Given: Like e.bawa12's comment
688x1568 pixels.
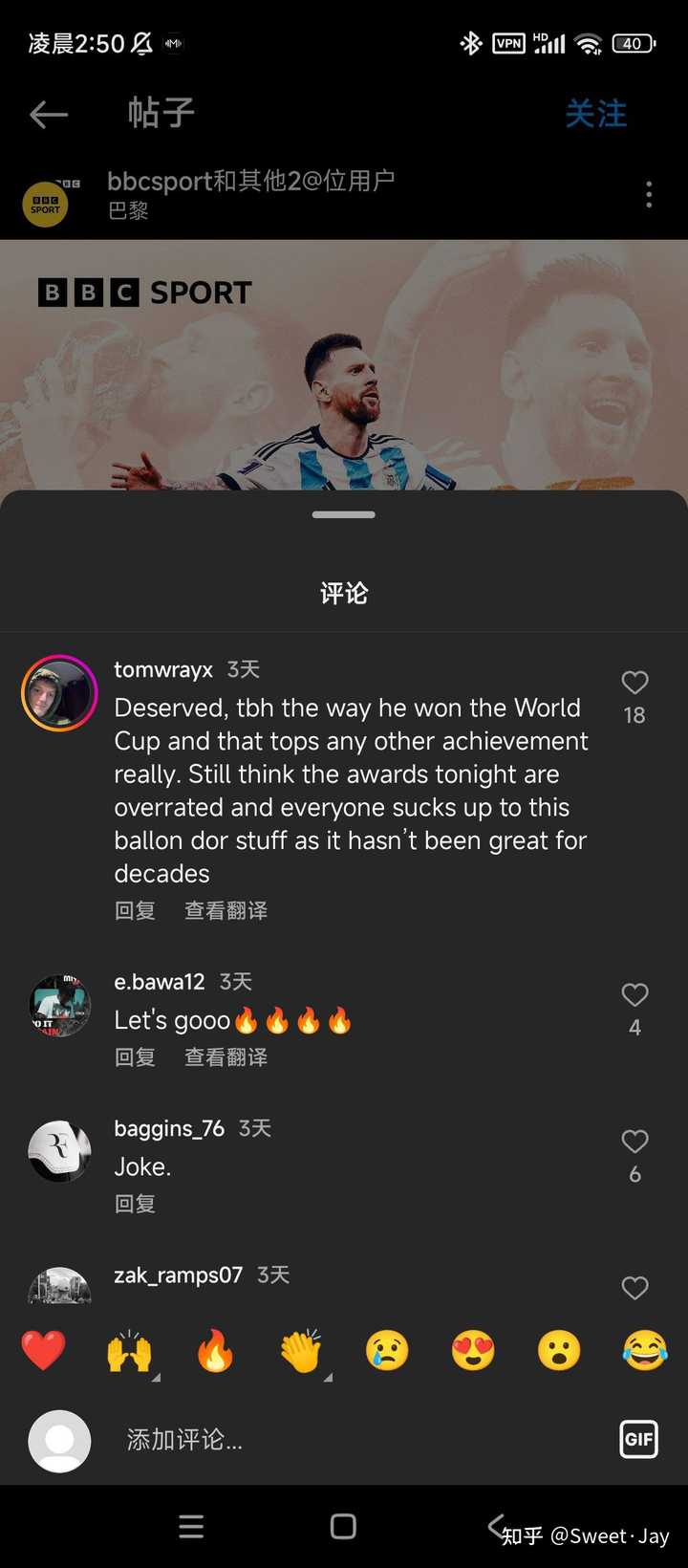Looking at the screenshot, I should (634, 995).
